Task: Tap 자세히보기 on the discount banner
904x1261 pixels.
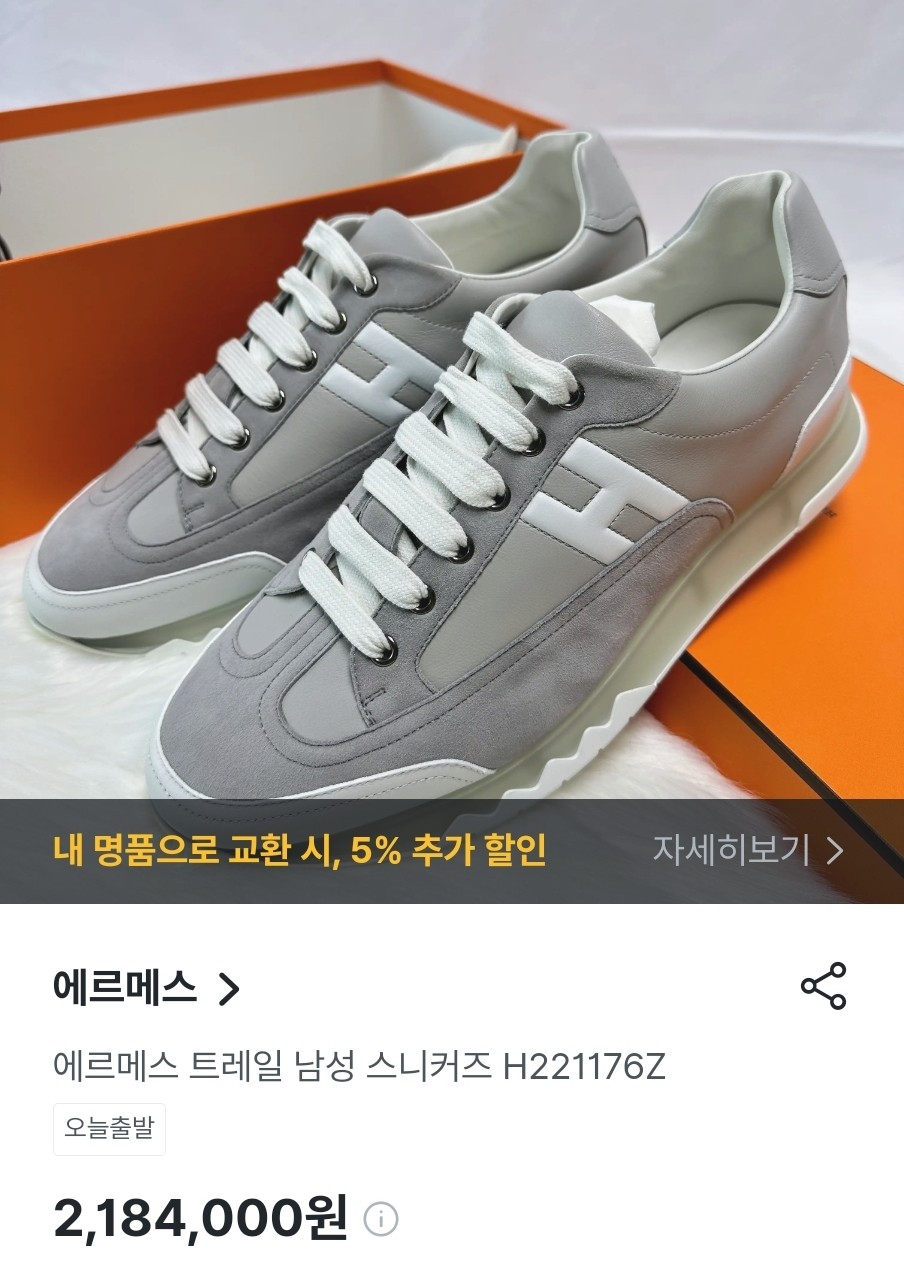Action: click(748, 851)
